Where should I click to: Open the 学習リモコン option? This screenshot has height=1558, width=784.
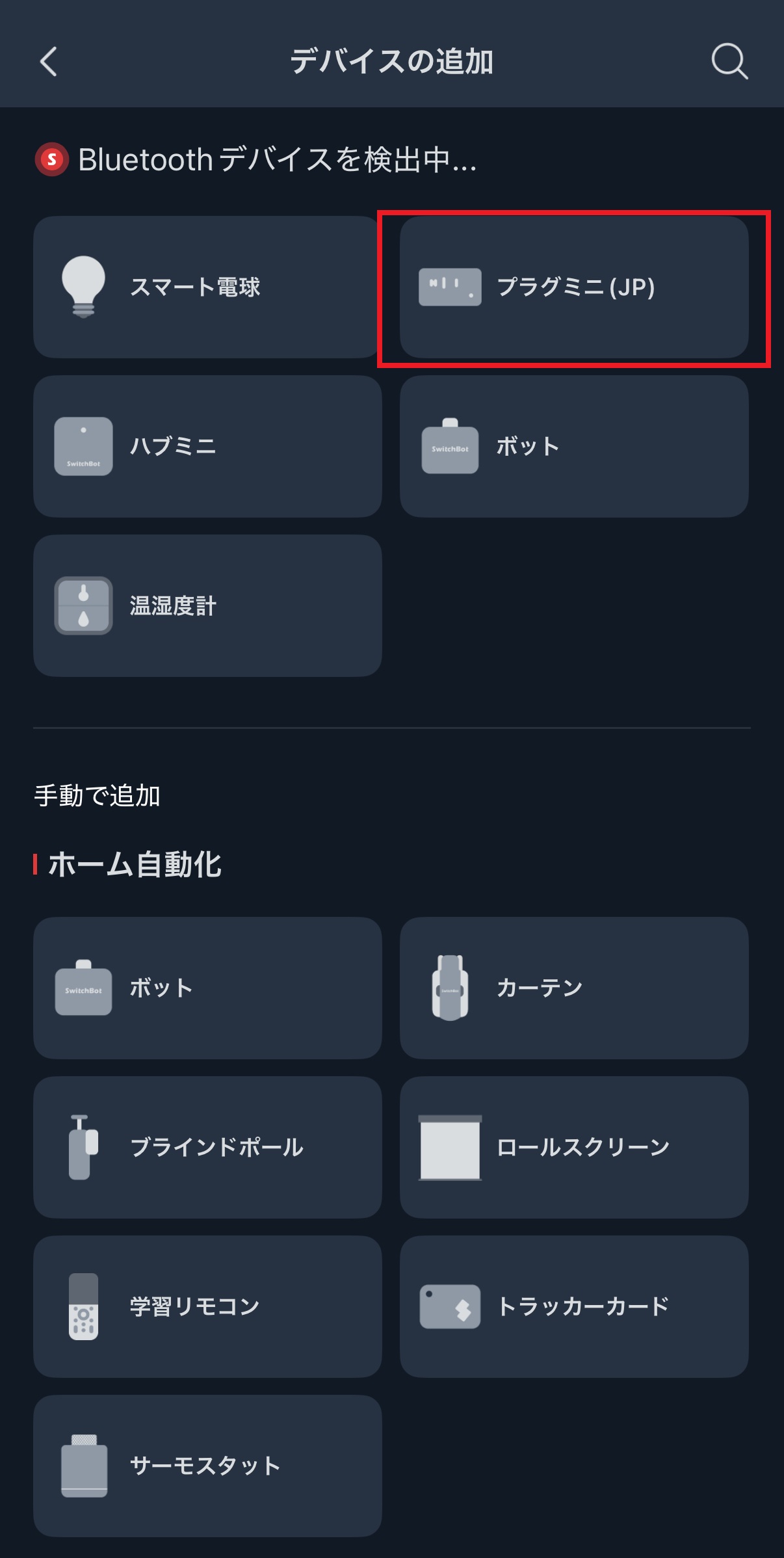pyautogui.click(x=207, y=1306)
